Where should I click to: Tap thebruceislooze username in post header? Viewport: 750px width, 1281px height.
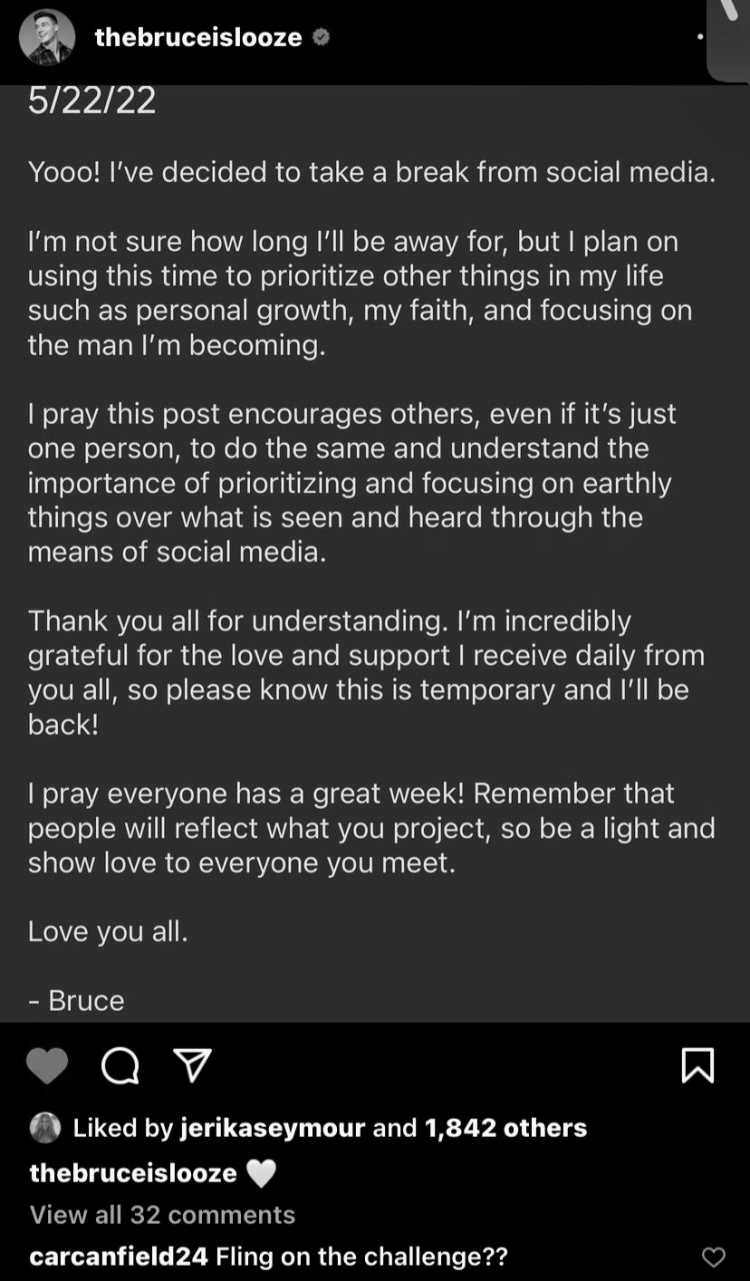tap(198, 38)
